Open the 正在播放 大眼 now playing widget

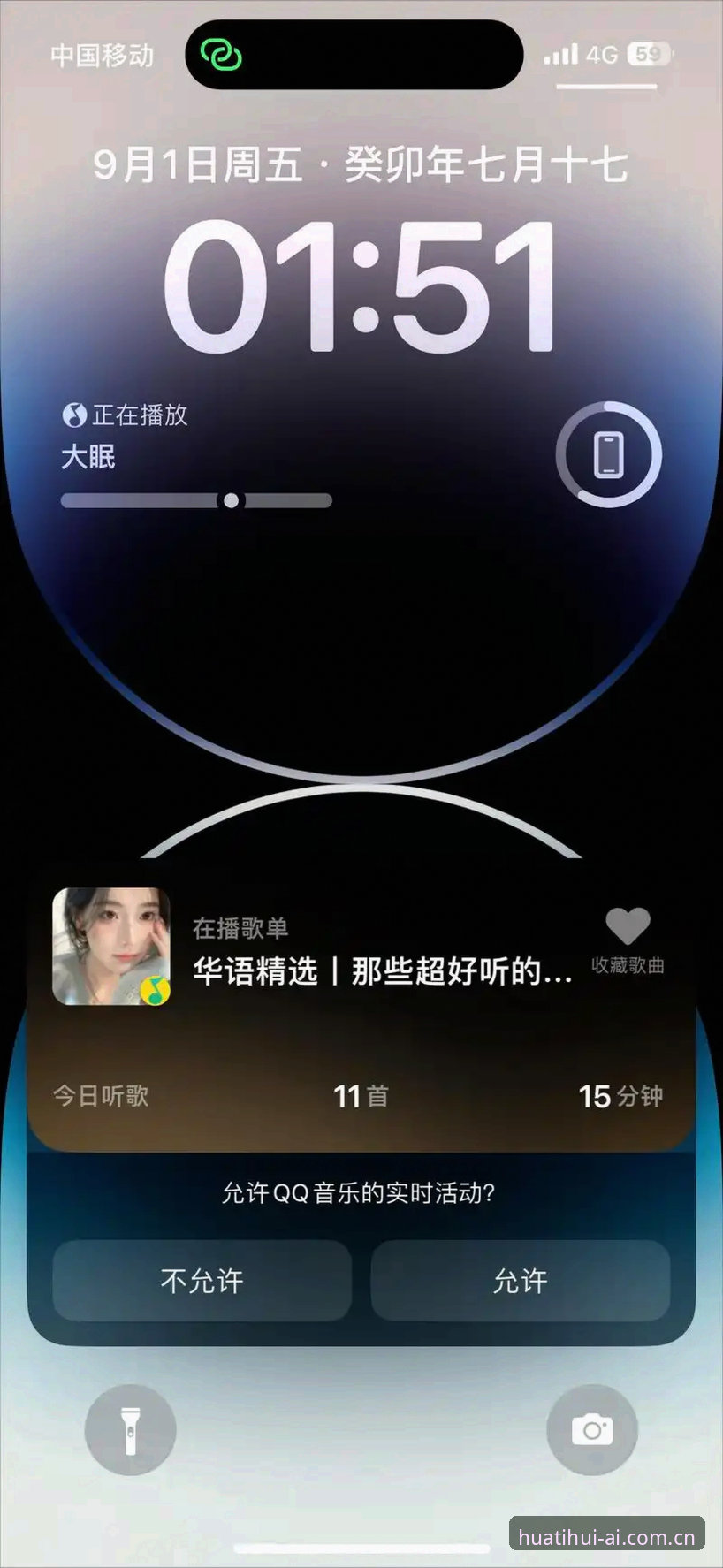(x=196, y=454)
